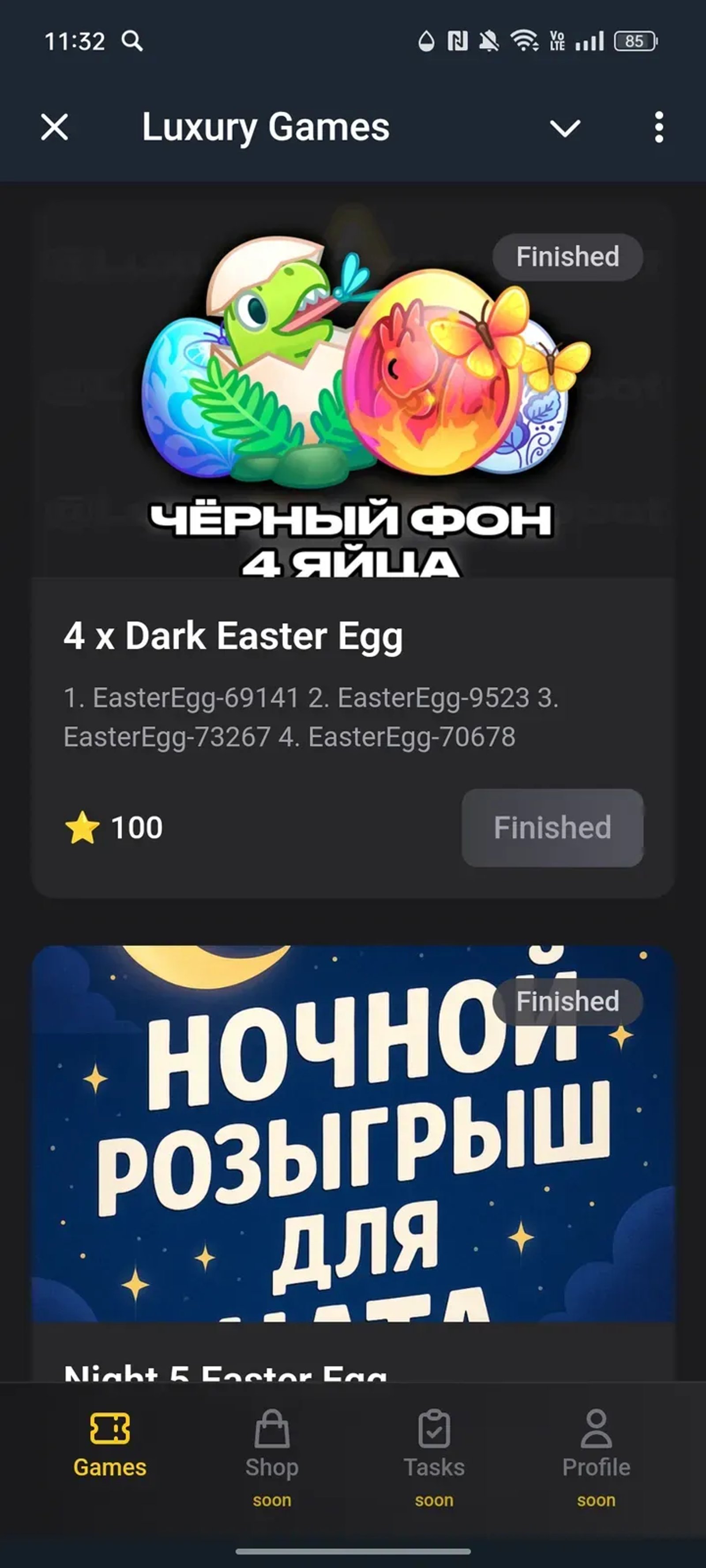
Task: Tap the Tasks soon label
Action: click(x=433, y=1501)
